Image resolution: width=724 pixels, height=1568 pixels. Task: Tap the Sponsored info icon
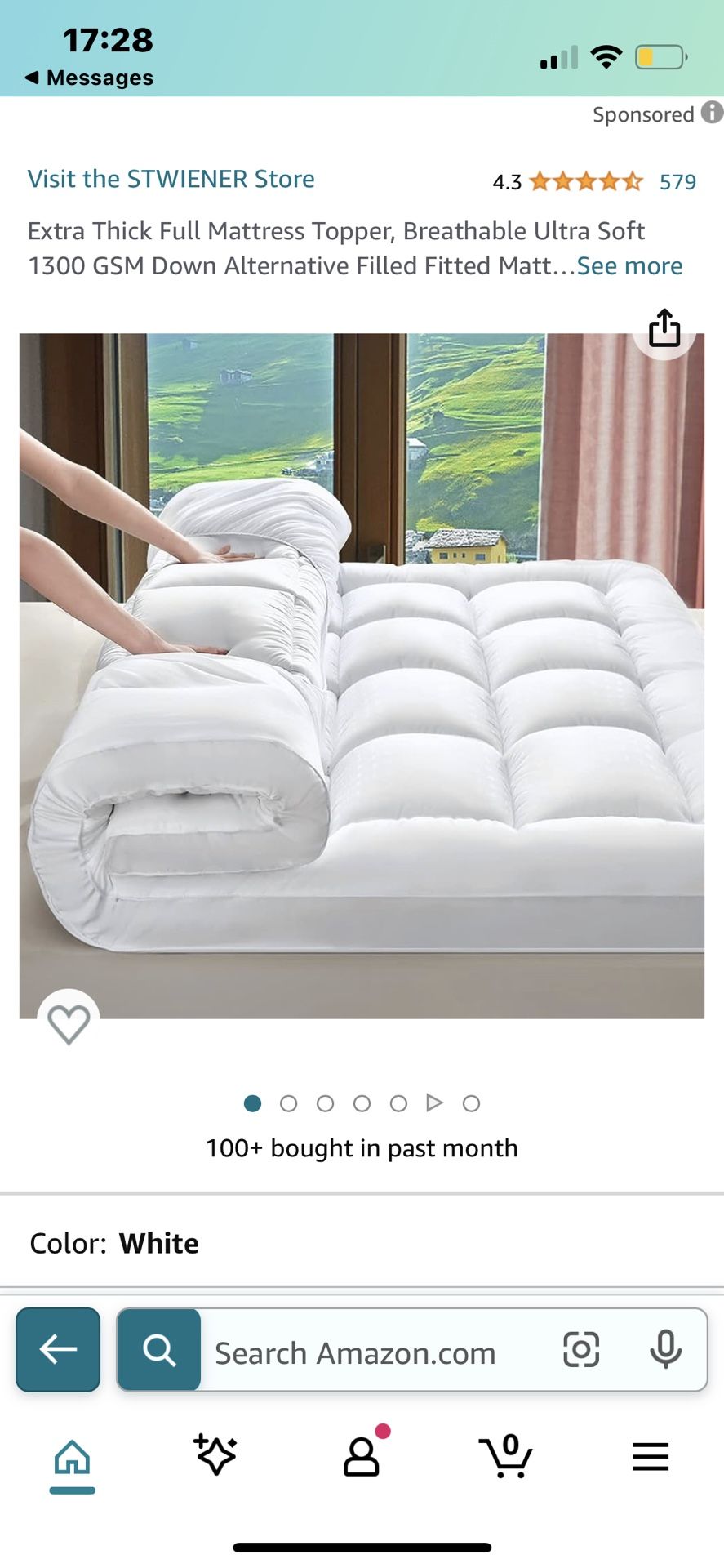coord(709,114)
